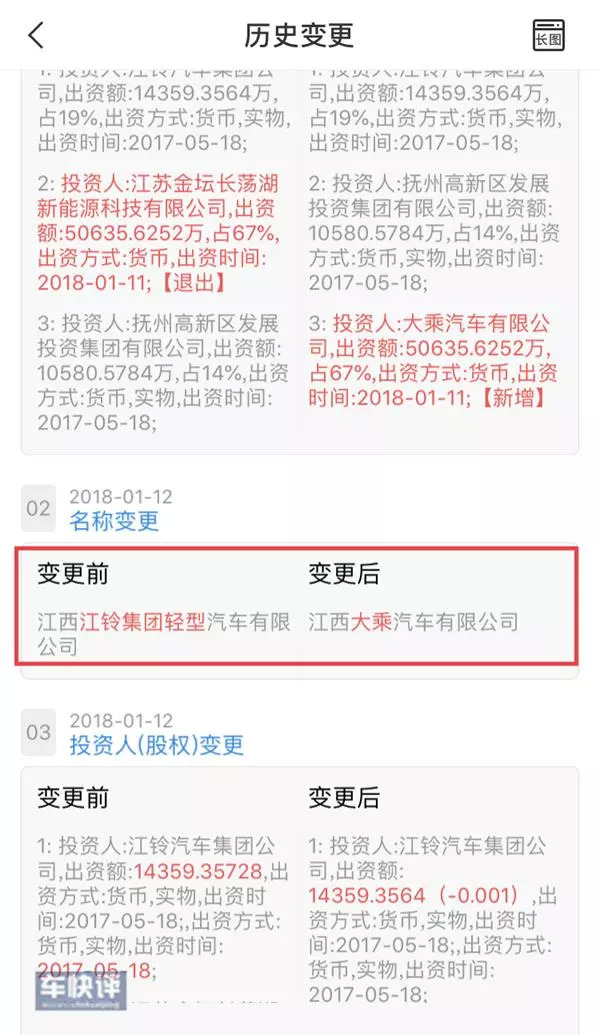Go back from the 历史变更 page
Viewport: 600px width, 1035px height.
(36, 35)
